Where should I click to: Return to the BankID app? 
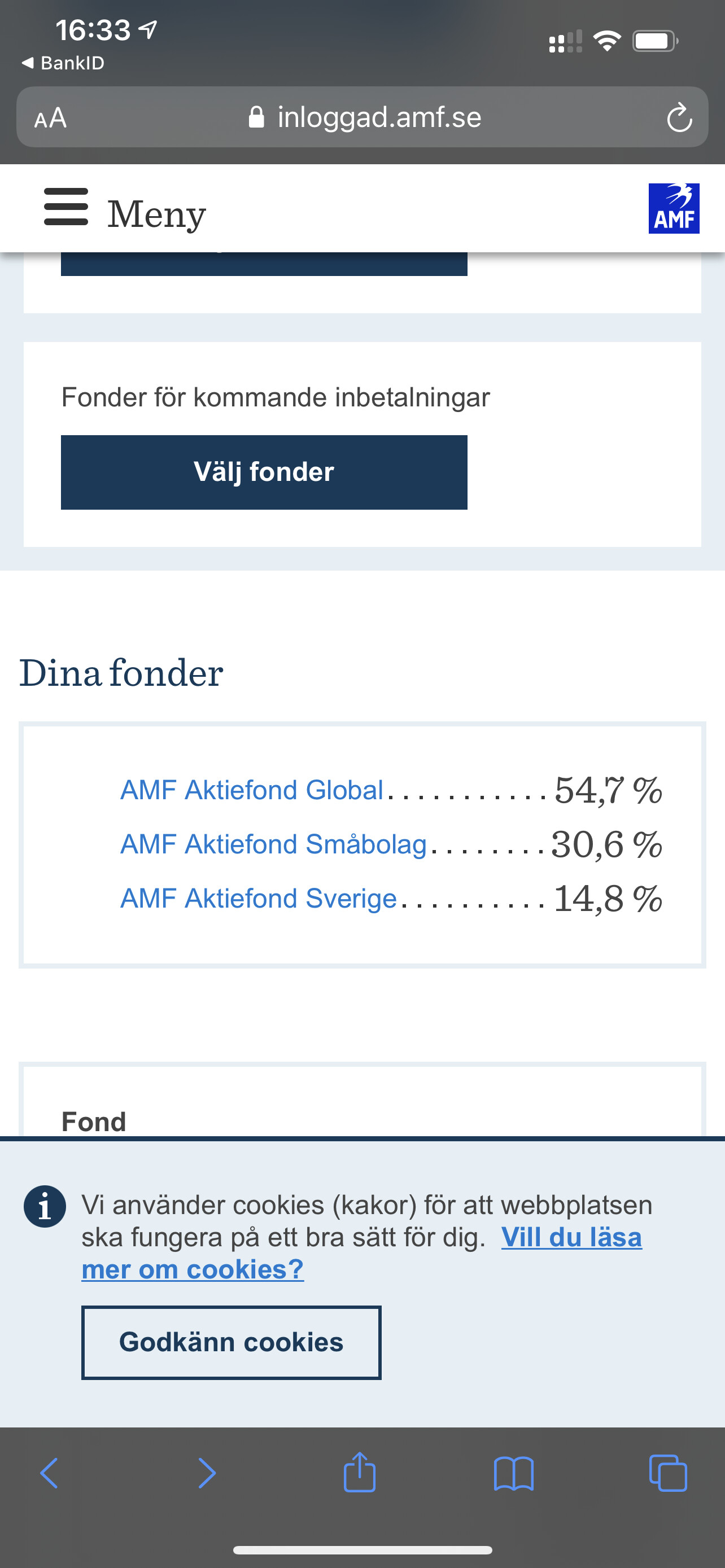(x=63, y=63)
